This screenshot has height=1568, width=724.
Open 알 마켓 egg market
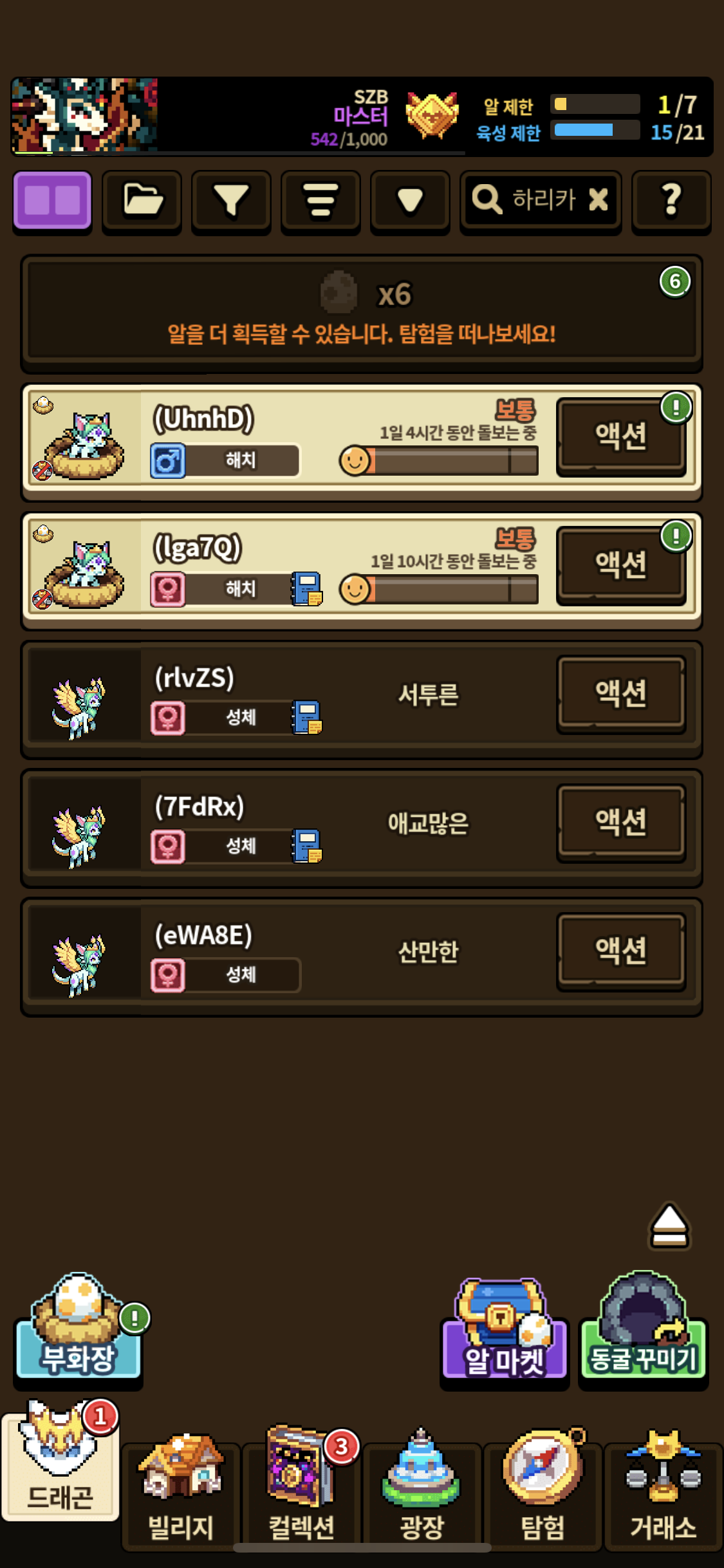pos(505,1329)
